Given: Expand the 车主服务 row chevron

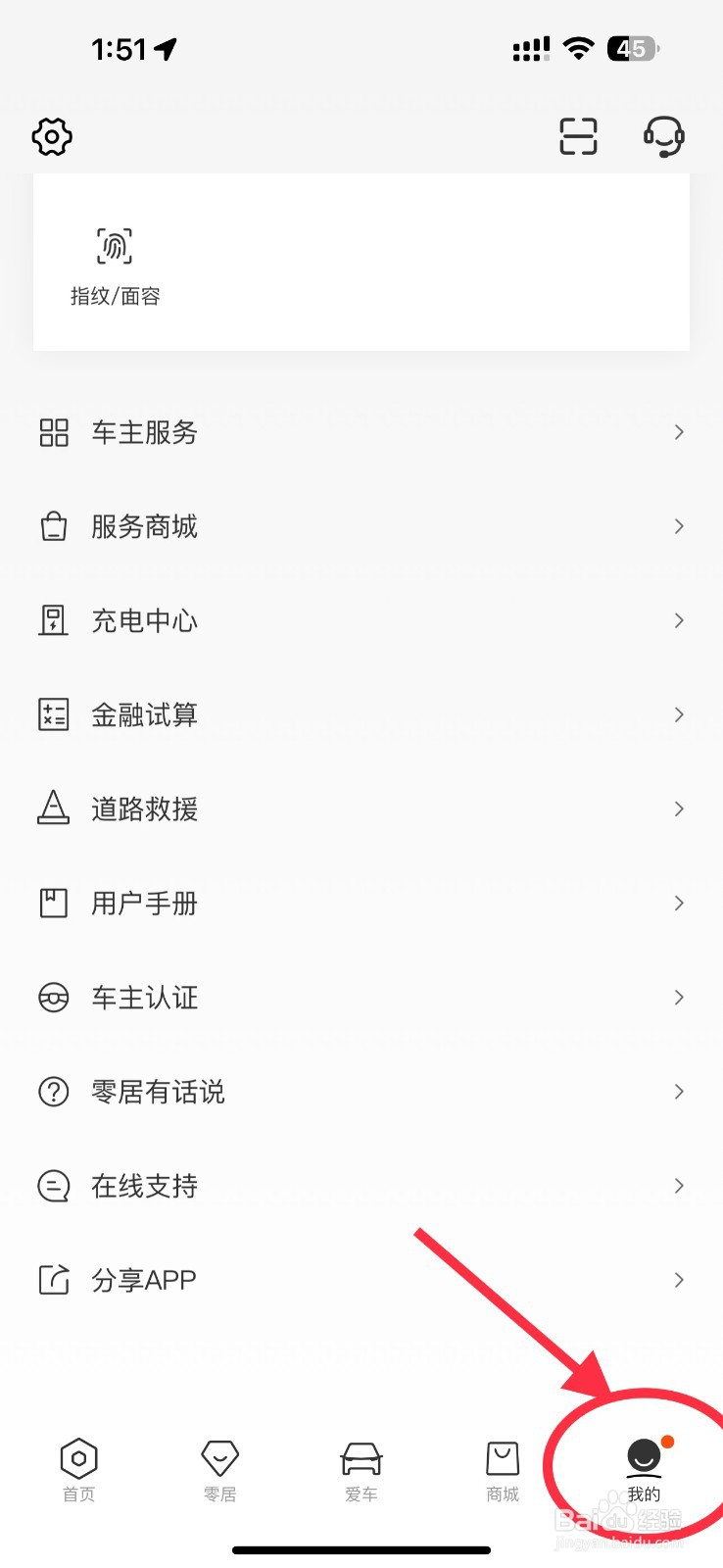Looking at the screenshot, I should point(679,432).
